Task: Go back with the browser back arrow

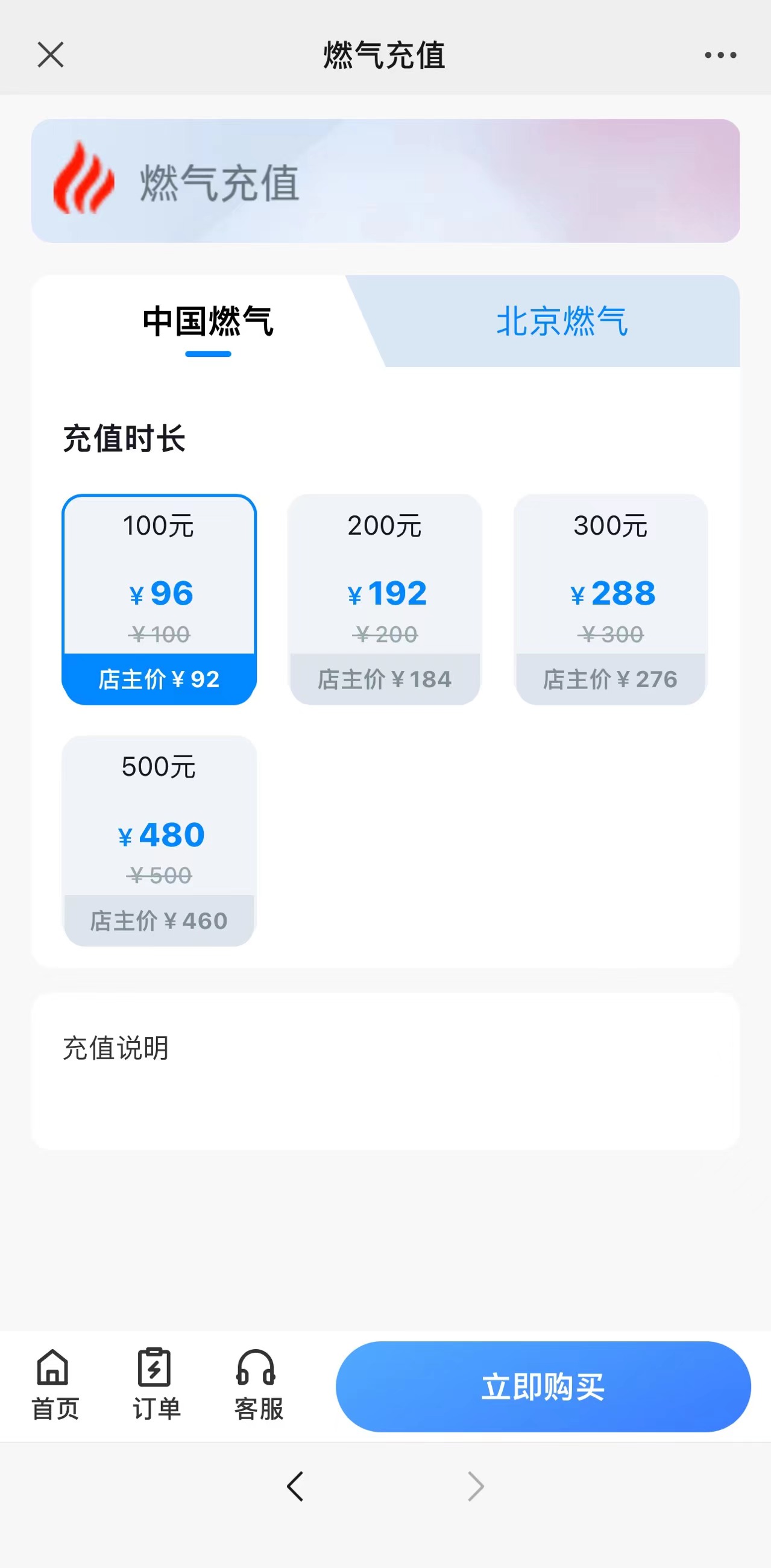Action: (x=295, y=1487)
